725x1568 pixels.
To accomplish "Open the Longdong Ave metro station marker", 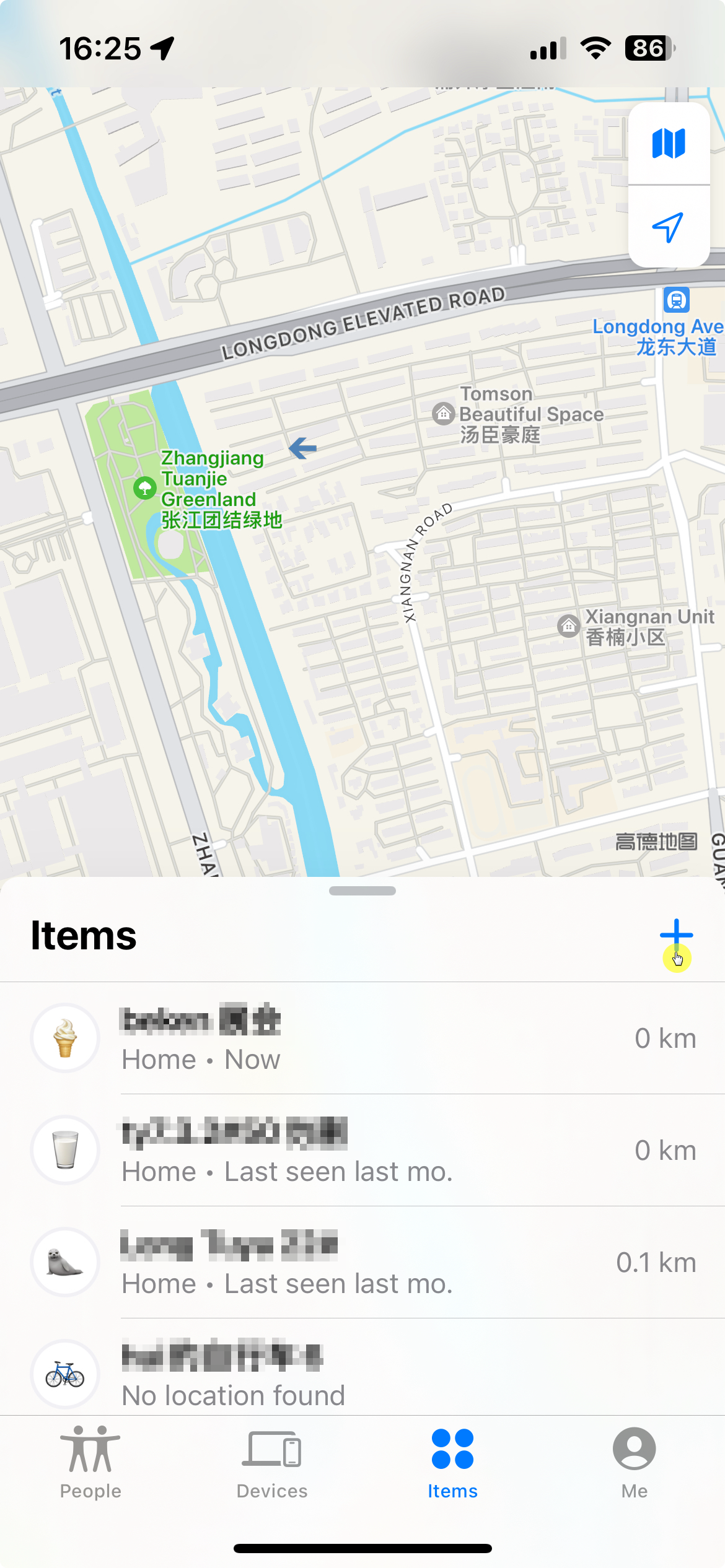I will [x=677, y=300].
